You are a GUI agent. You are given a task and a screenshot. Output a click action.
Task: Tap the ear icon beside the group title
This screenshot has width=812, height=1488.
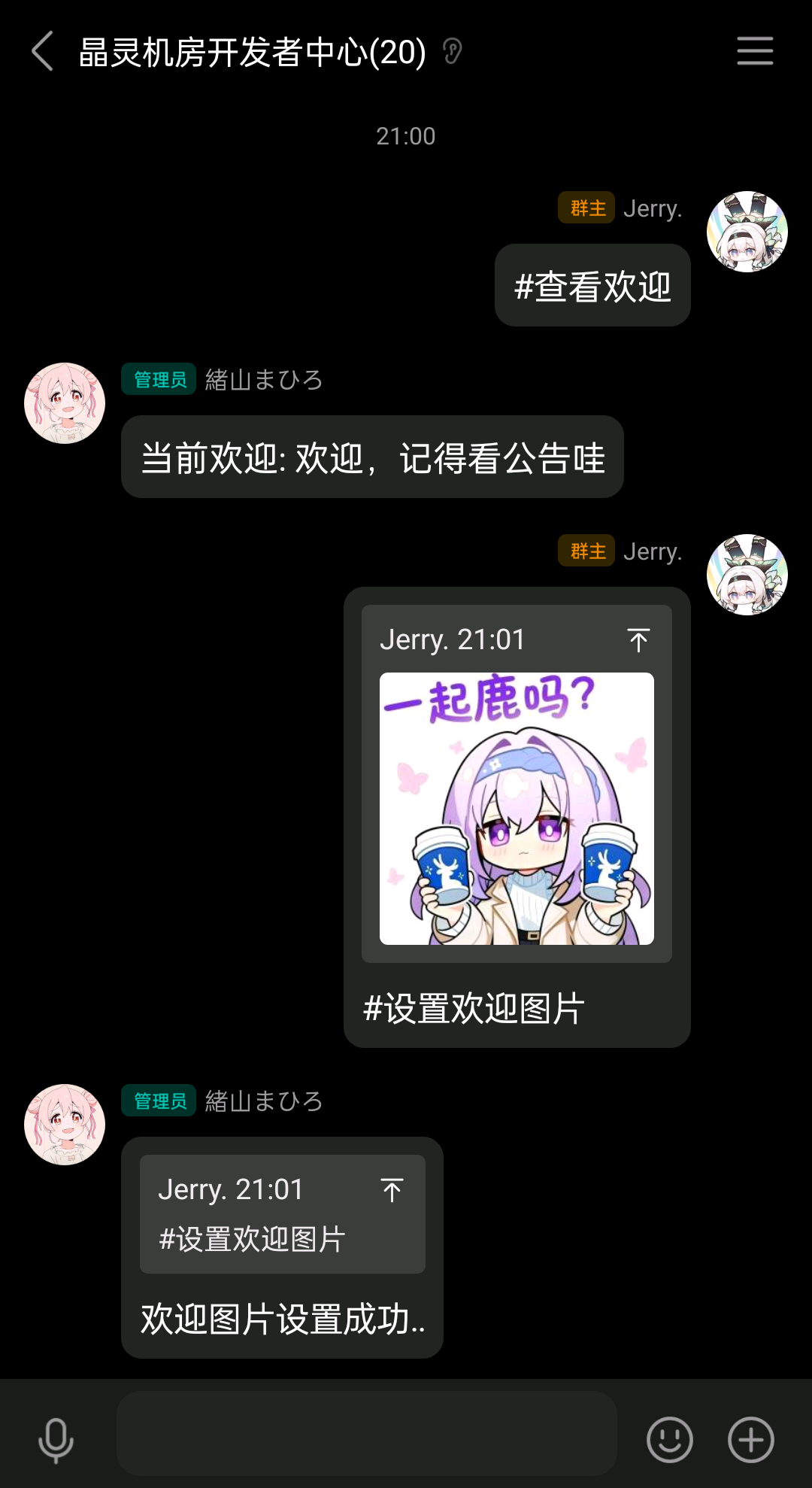[x=452, y=51]
